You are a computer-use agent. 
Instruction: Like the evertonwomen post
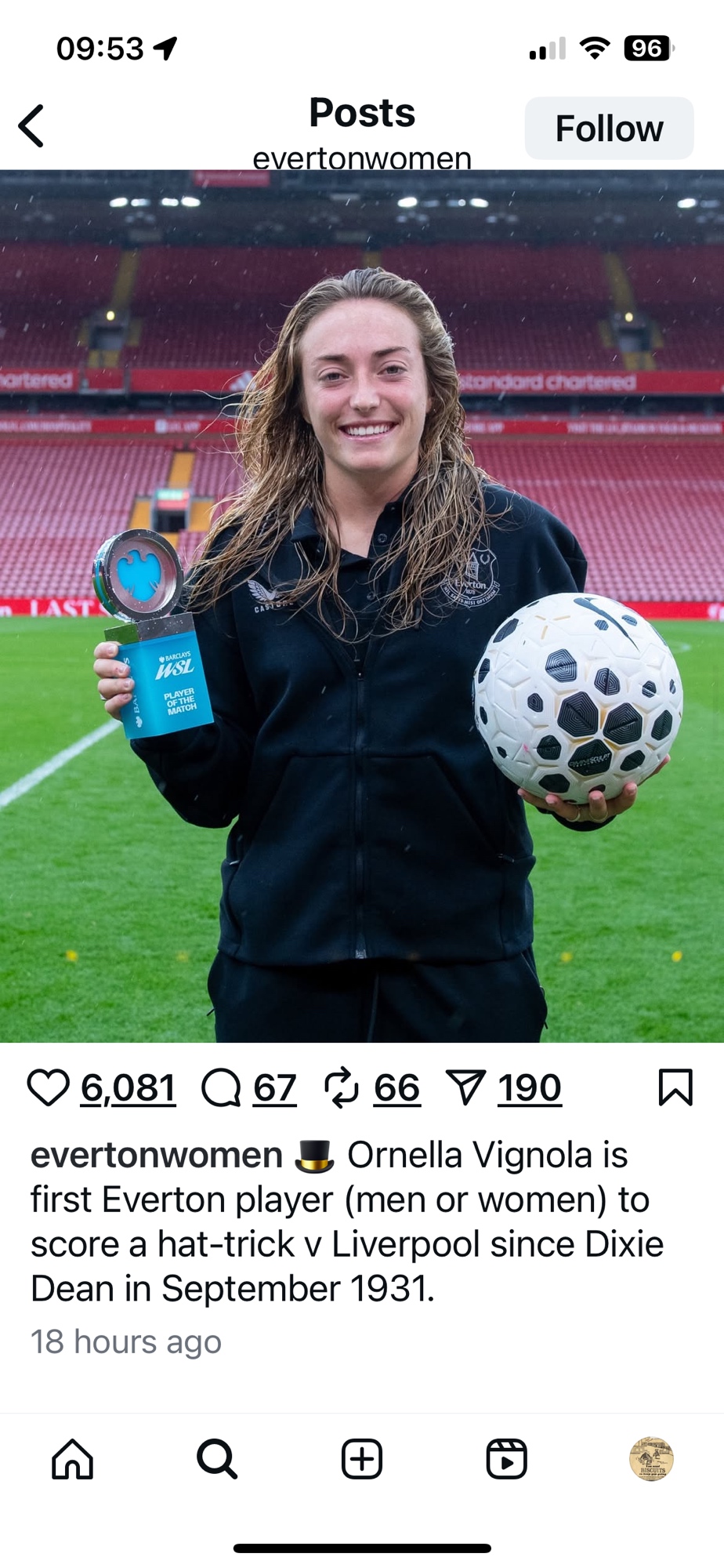click(49, 1088)
